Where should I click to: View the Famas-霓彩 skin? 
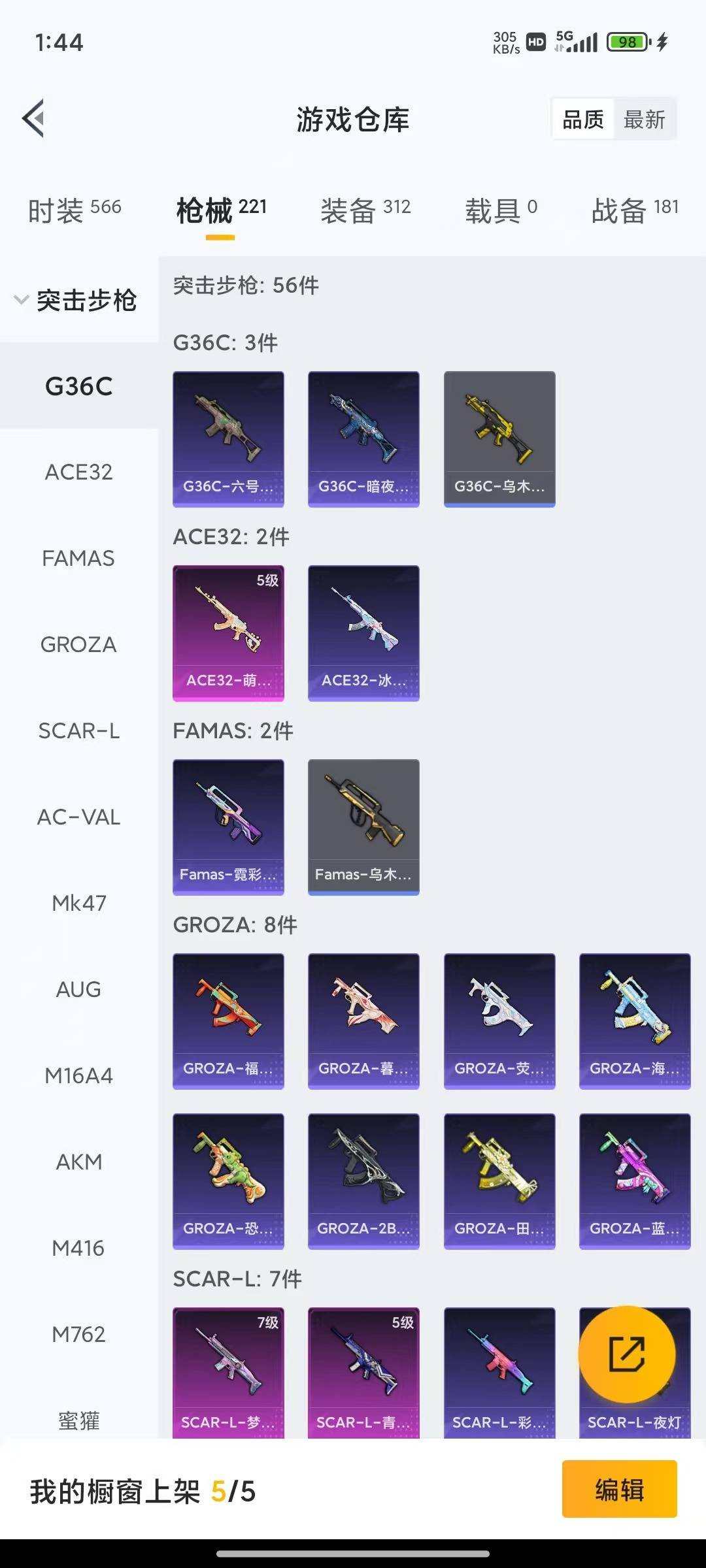click(x=228, y=826)
